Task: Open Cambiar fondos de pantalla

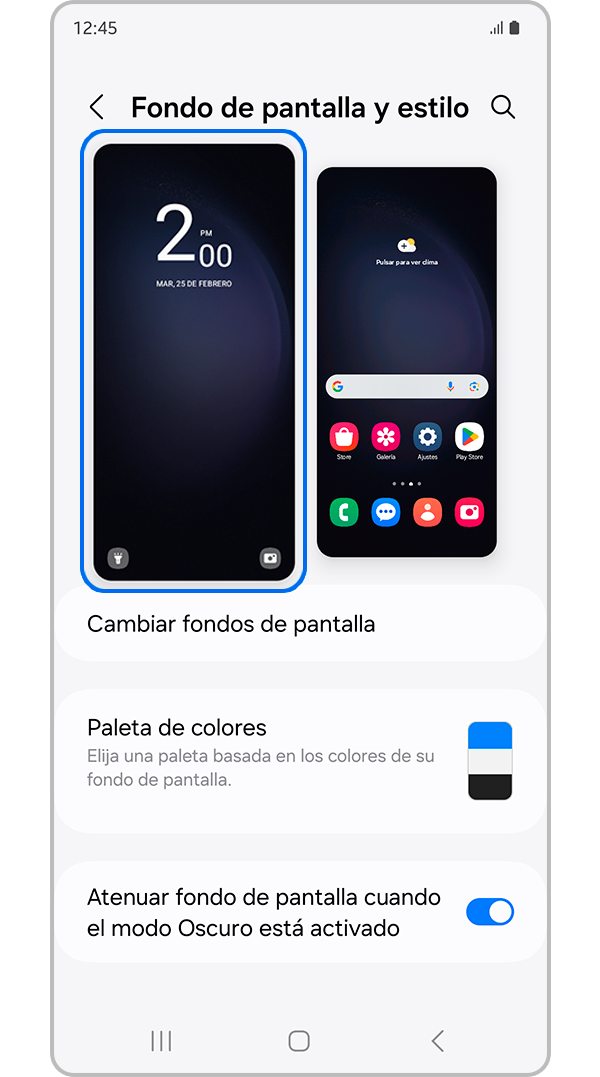Action: tap(300, 624)
